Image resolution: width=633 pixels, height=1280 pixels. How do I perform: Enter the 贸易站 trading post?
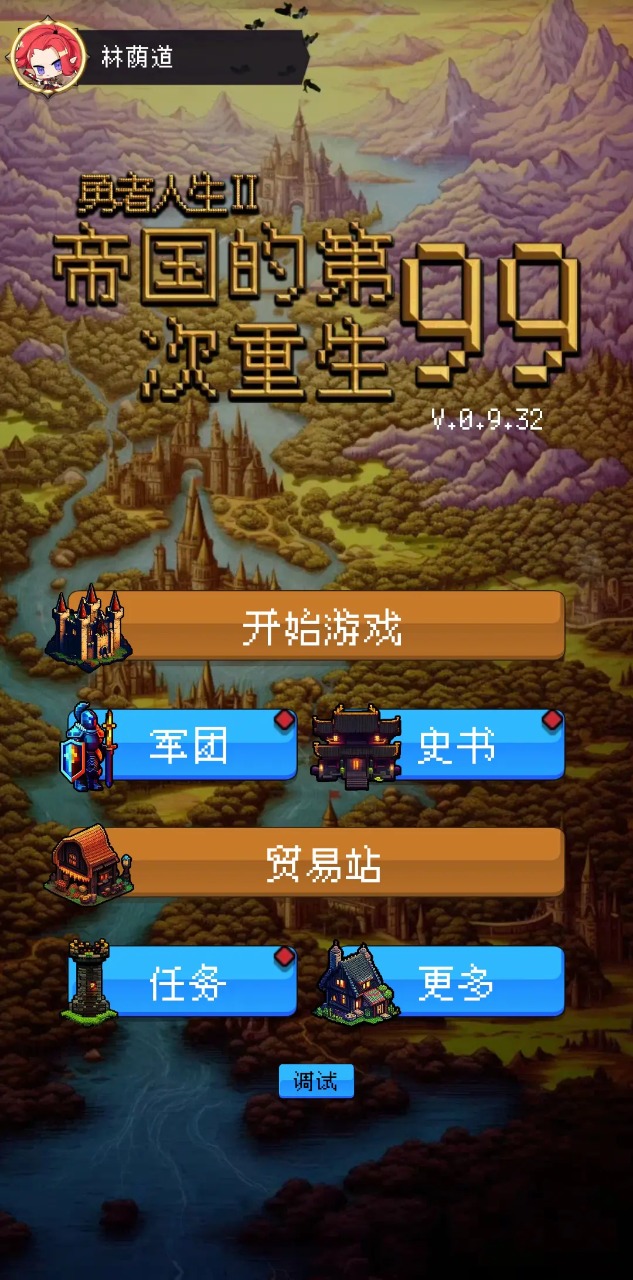tap(322, 862)
